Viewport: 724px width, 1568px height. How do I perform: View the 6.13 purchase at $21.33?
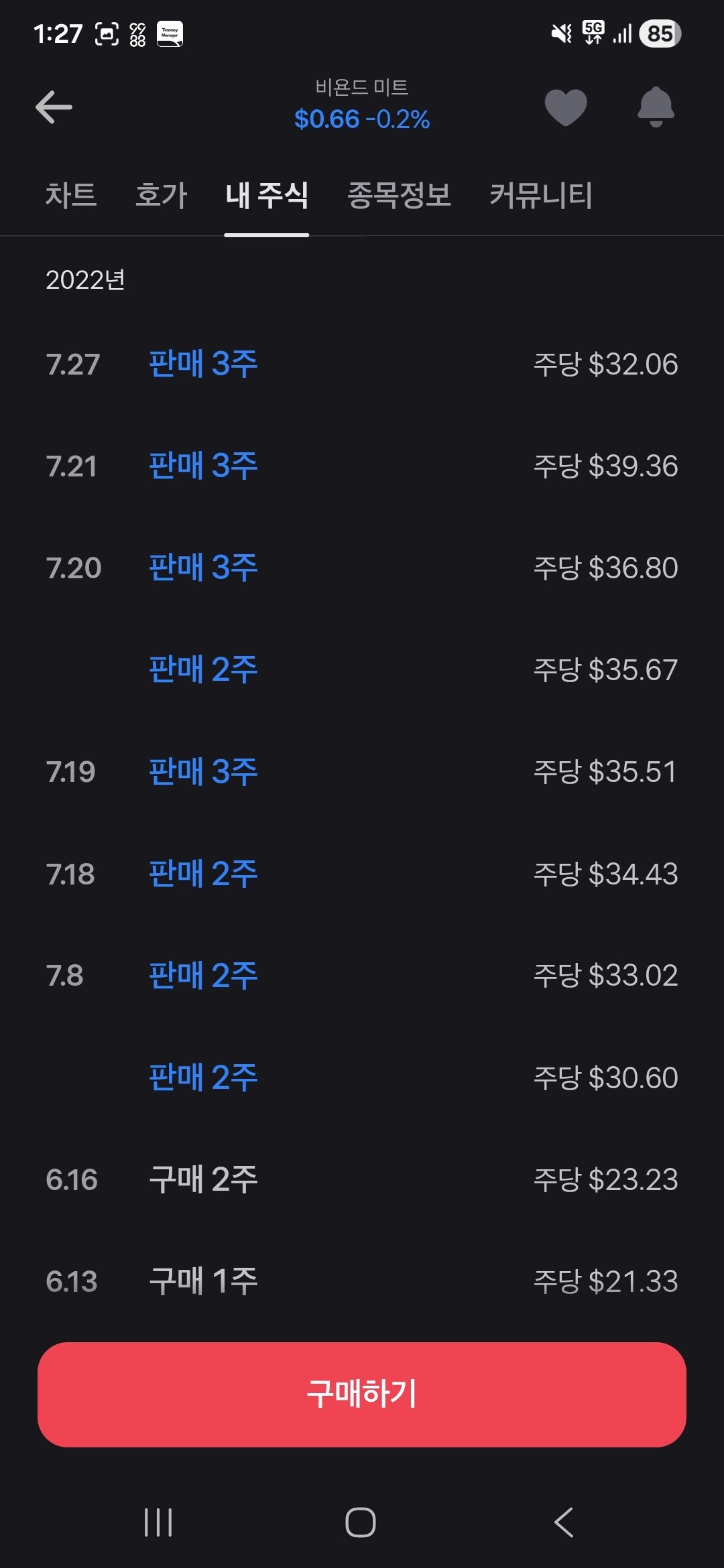362,1281
